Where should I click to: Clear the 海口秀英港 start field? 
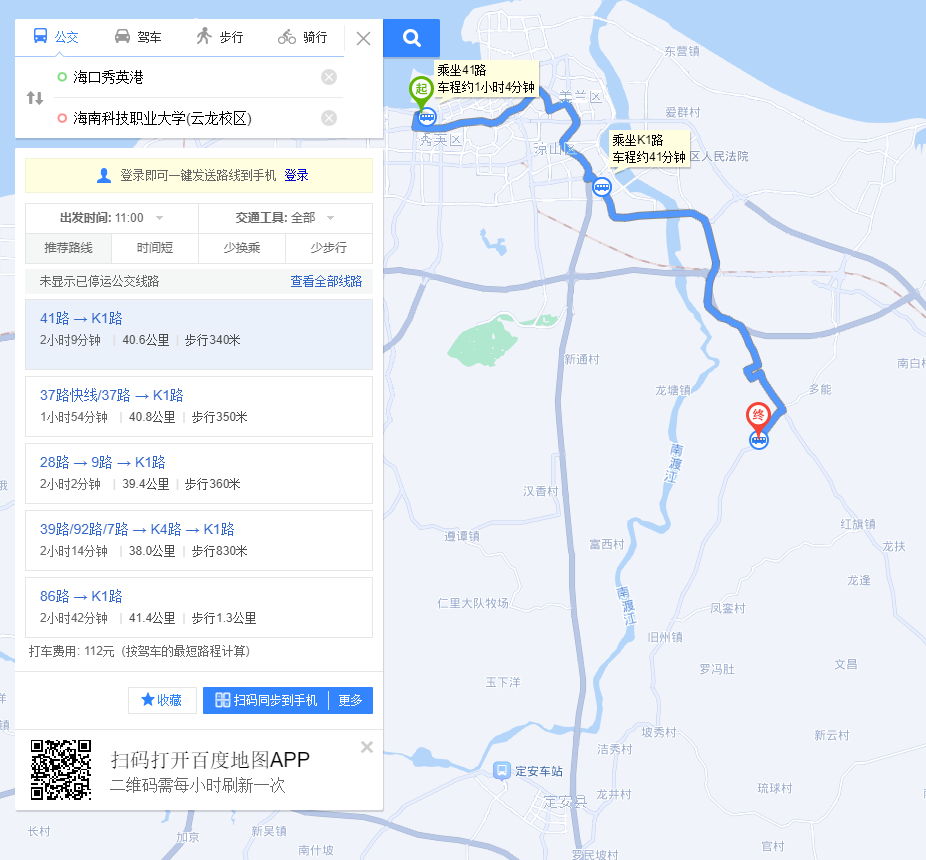(x=329, y=77)
